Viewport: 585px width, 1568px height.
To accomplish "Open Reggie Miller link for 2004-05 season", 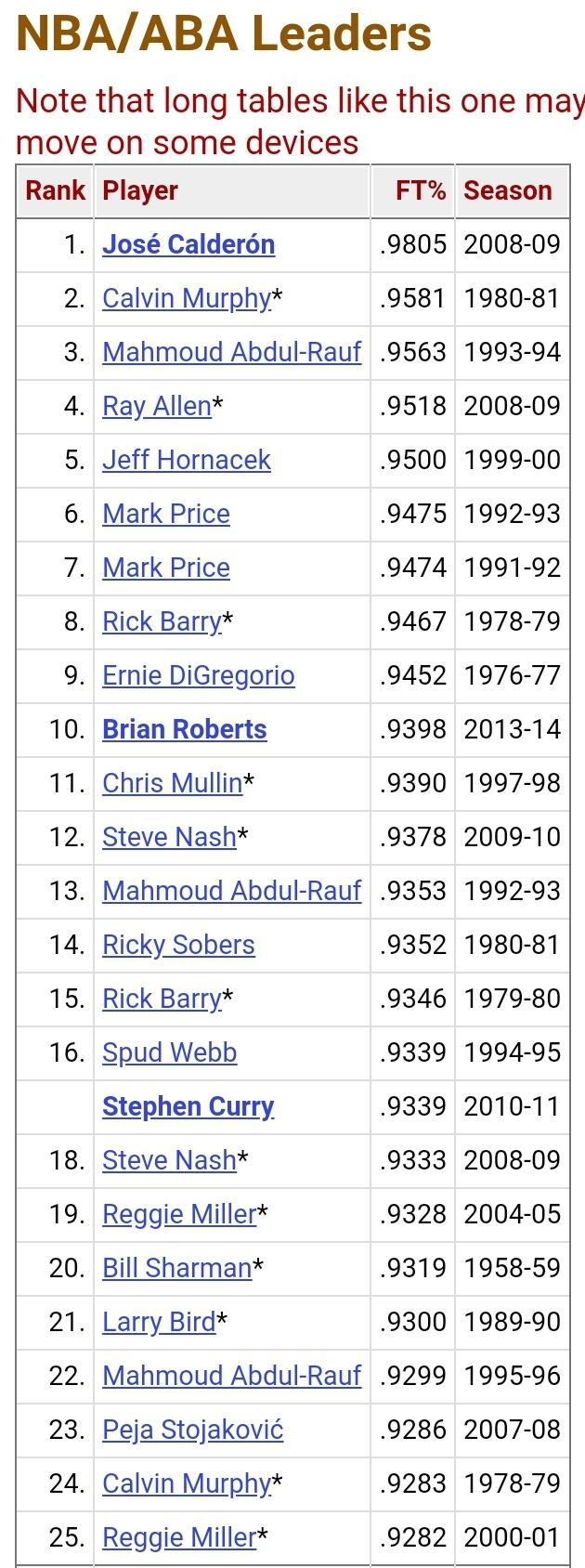I will coord(179,1214).
